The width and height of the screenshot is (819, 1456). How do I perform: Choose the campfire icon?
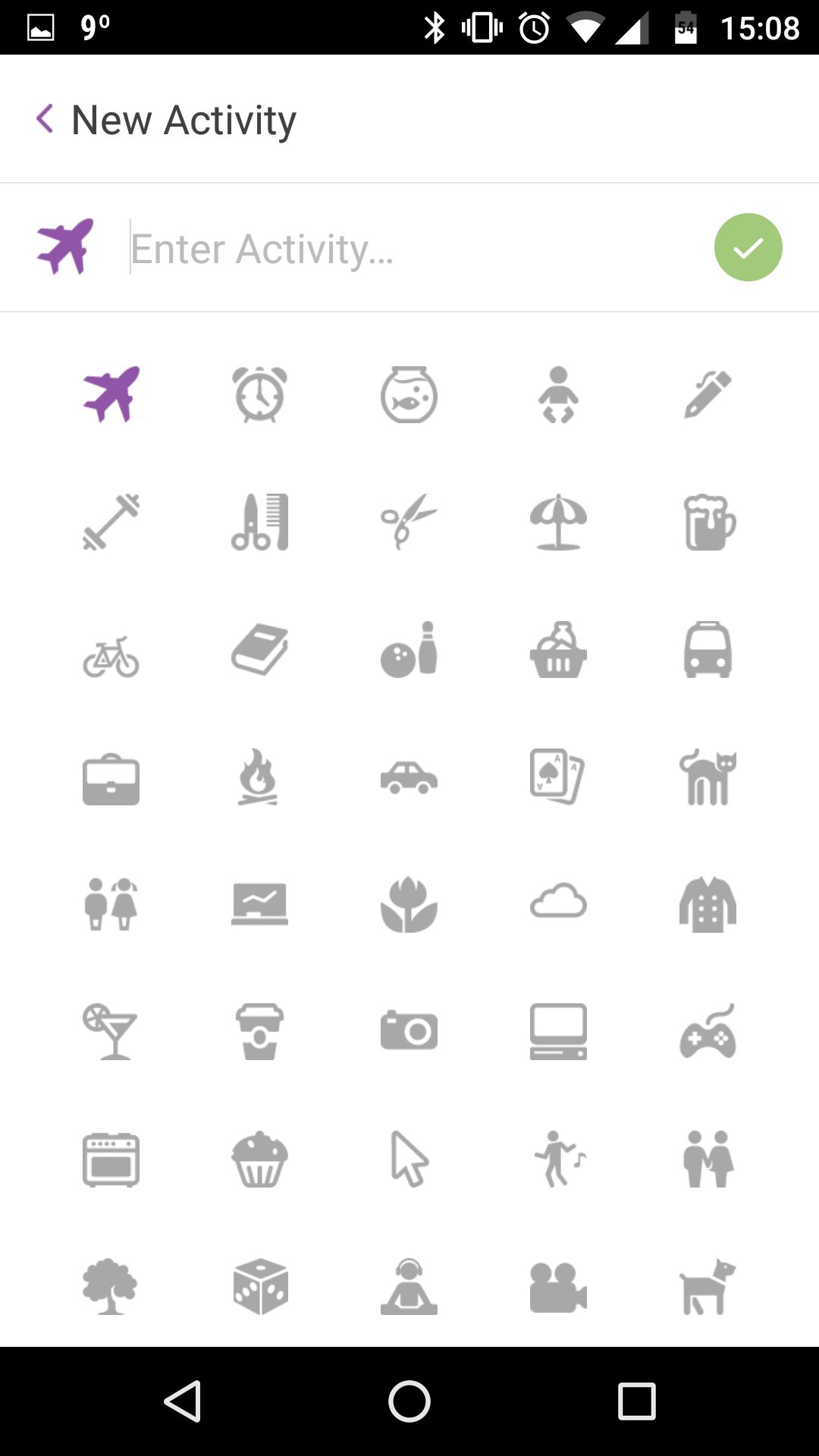point(258,777)
